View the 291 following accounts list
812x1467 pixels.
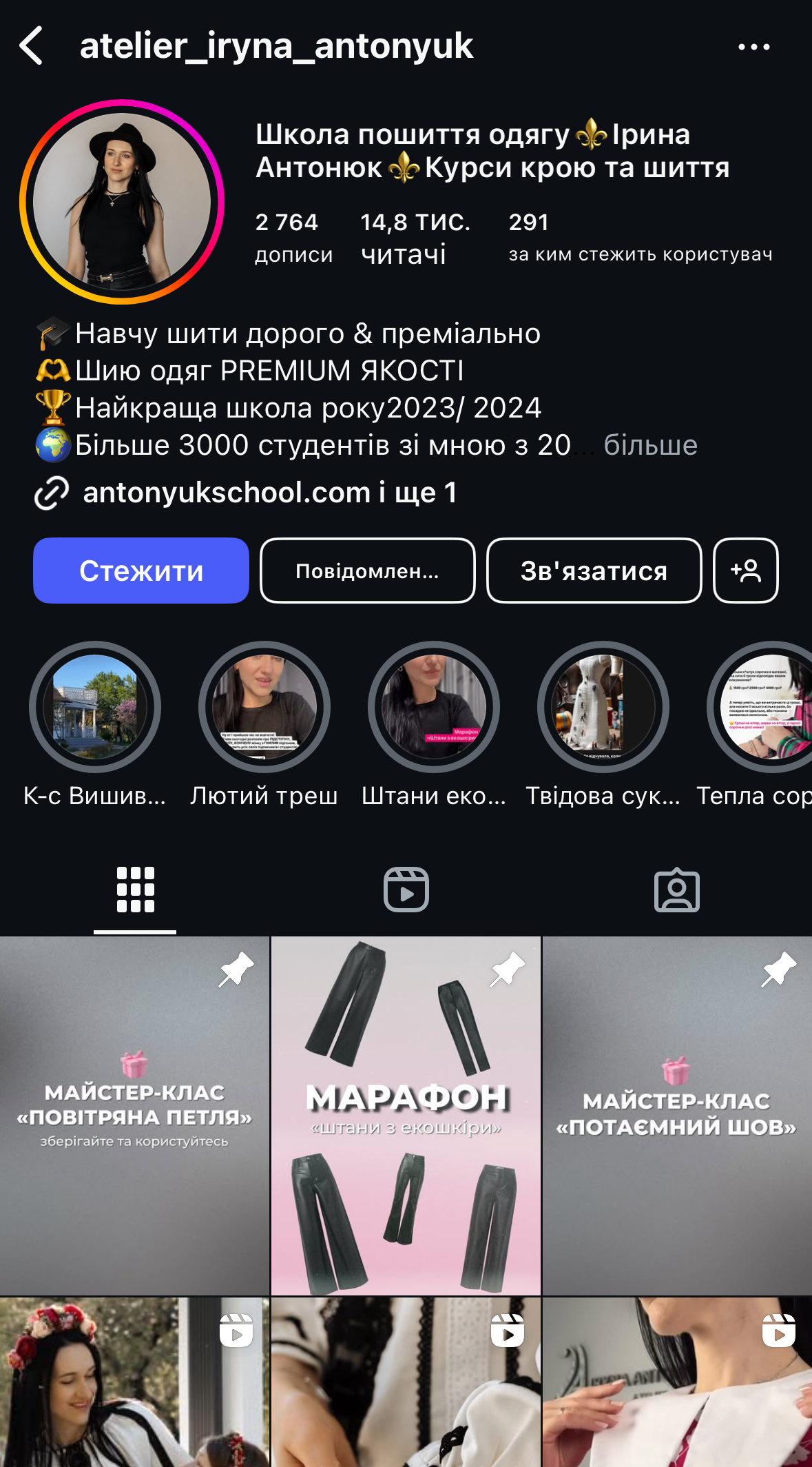click(639, 238)
